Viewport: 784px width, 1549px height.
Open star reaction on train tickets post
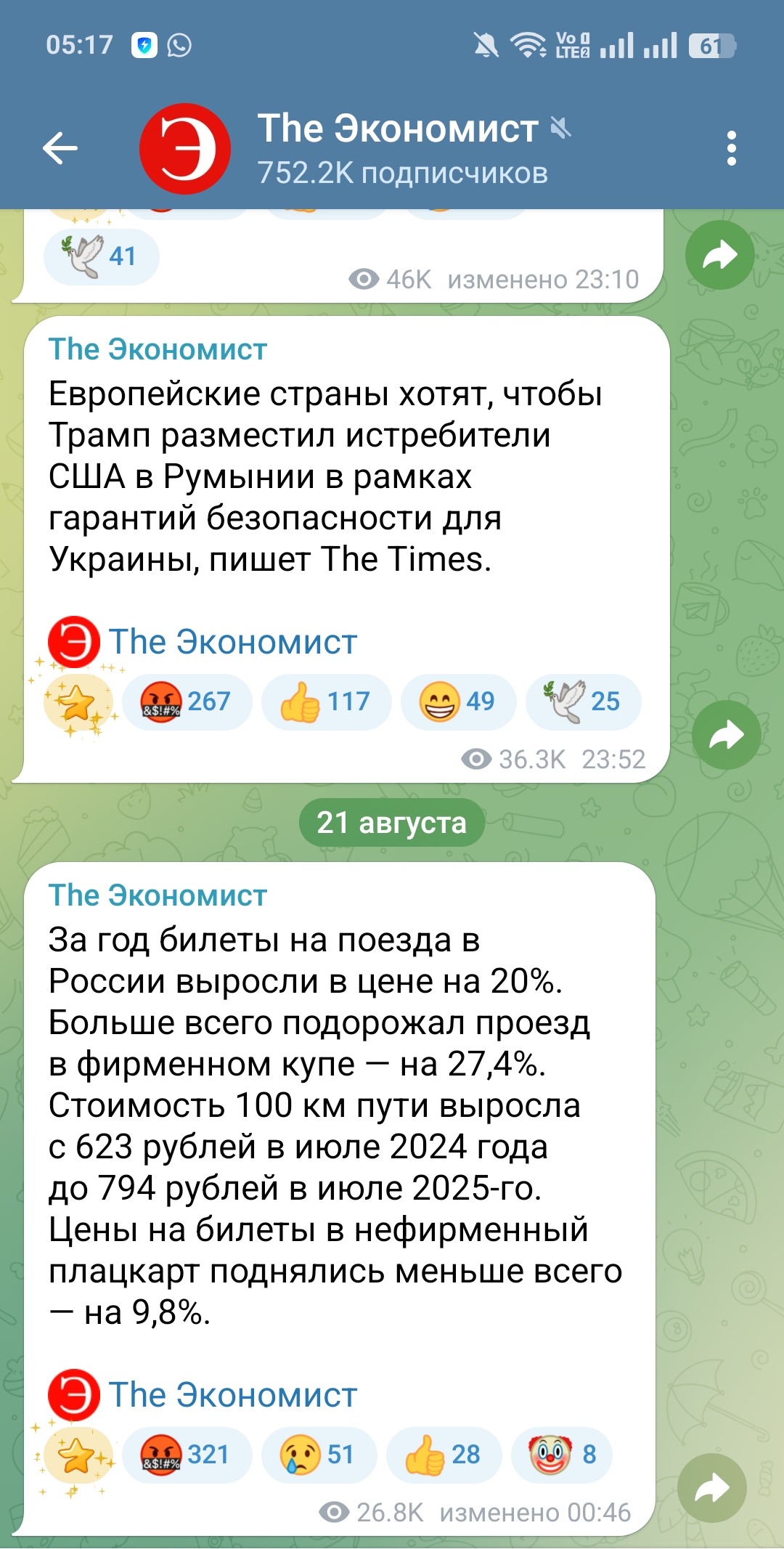click(77, 1456)
